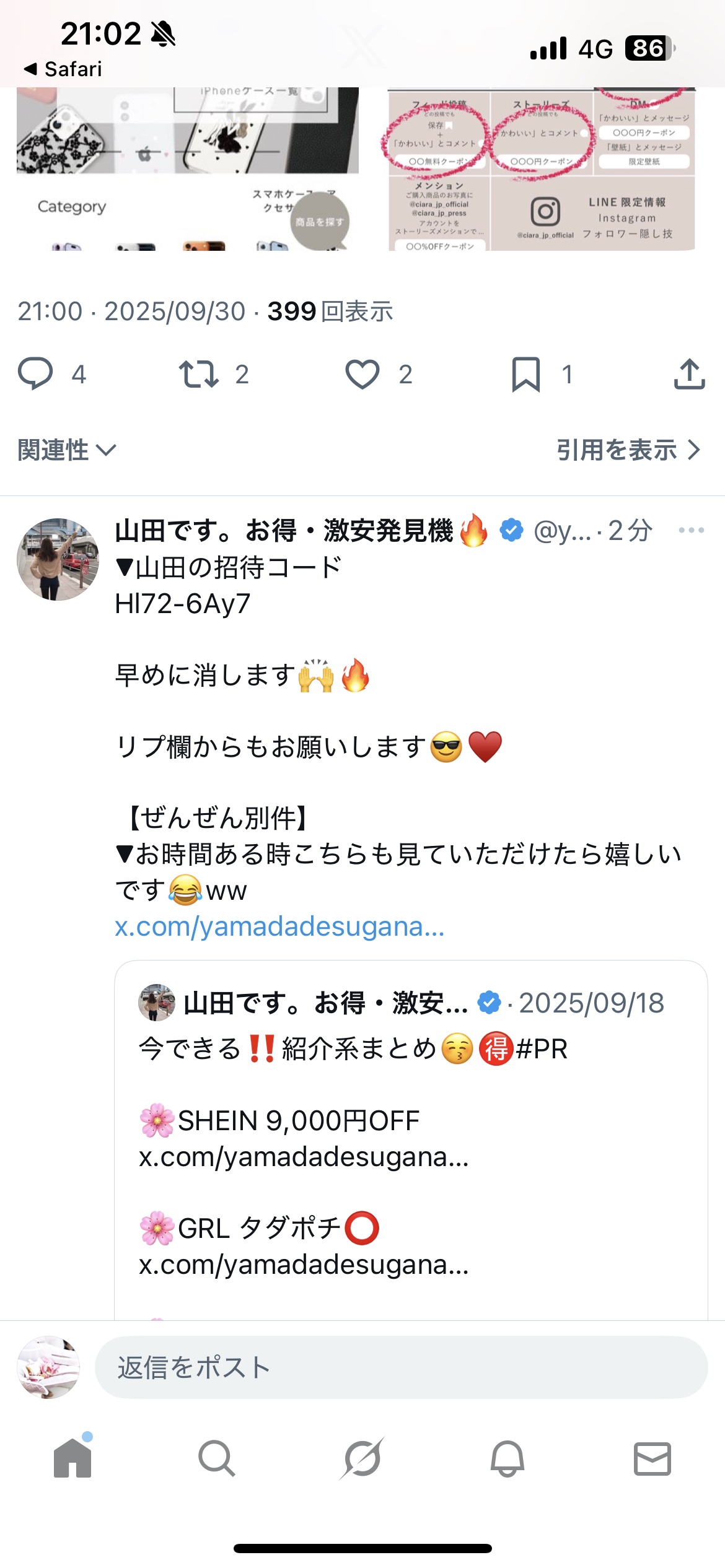Viewport: 725px width, 1568px height.
Task: Open the left iPhone case image
Action: [x=187, y=167]
